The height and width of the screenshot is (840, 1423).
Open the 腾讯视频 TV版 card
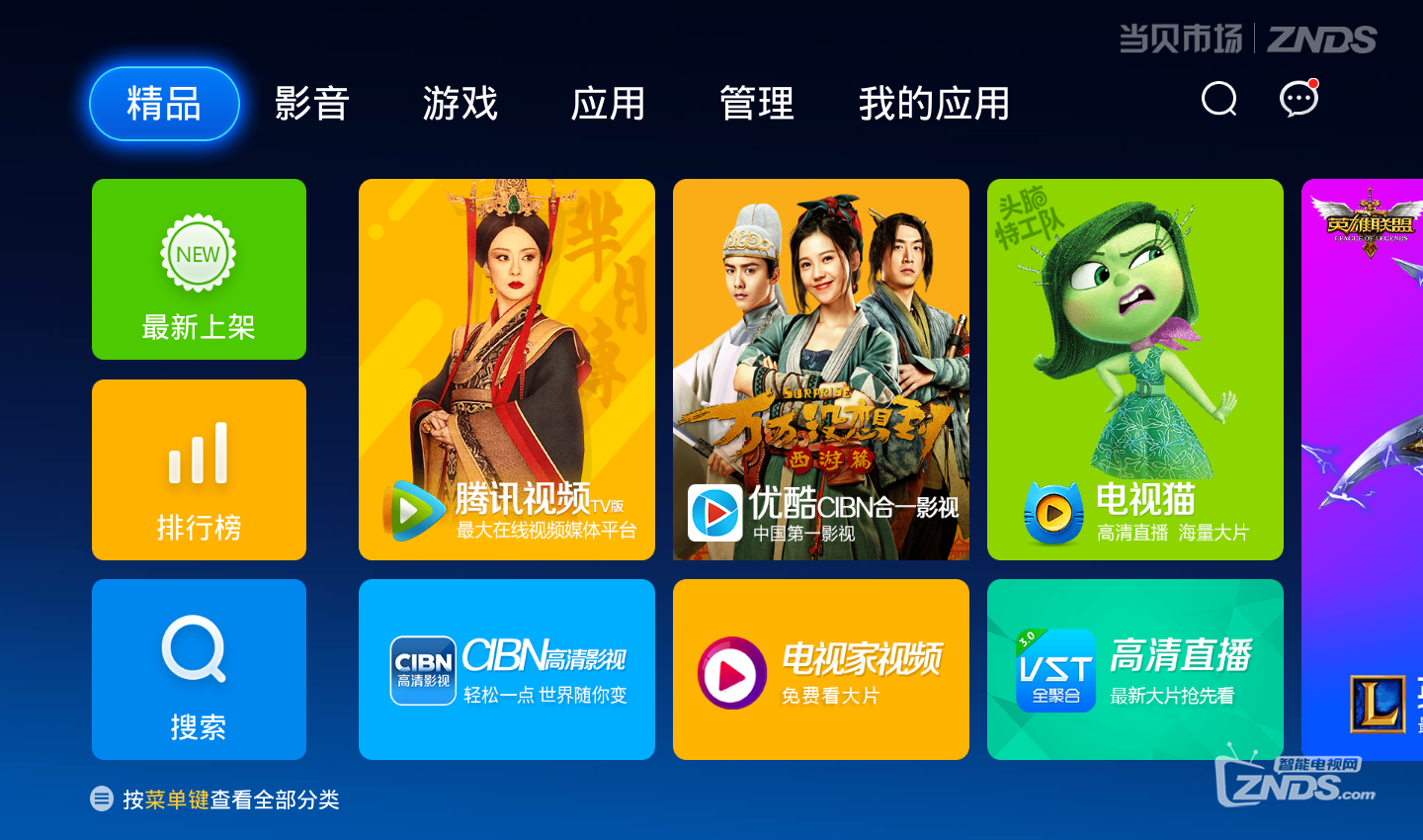pos(506,369)
